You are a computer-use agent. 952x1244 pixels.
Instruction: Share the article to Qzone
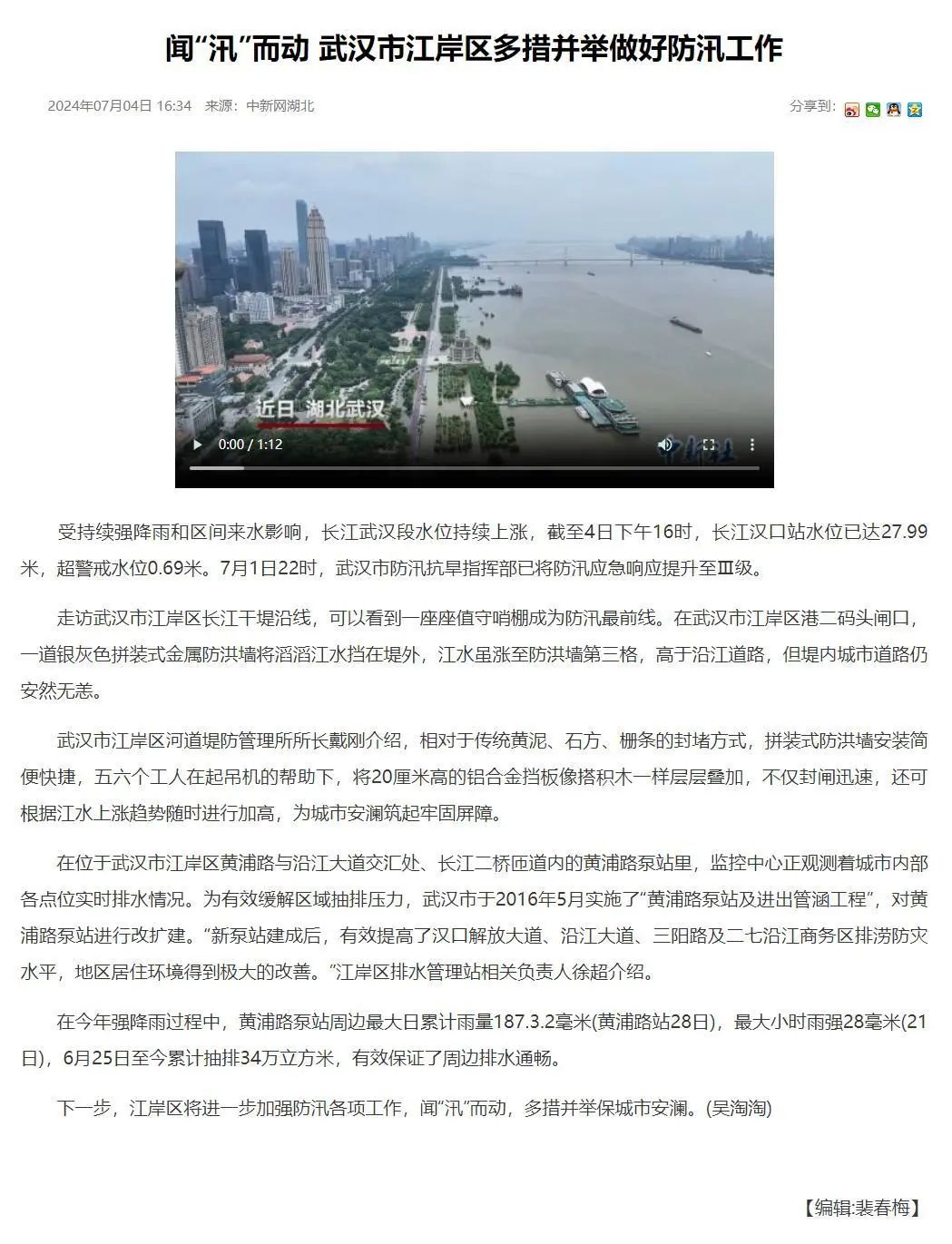914,110
